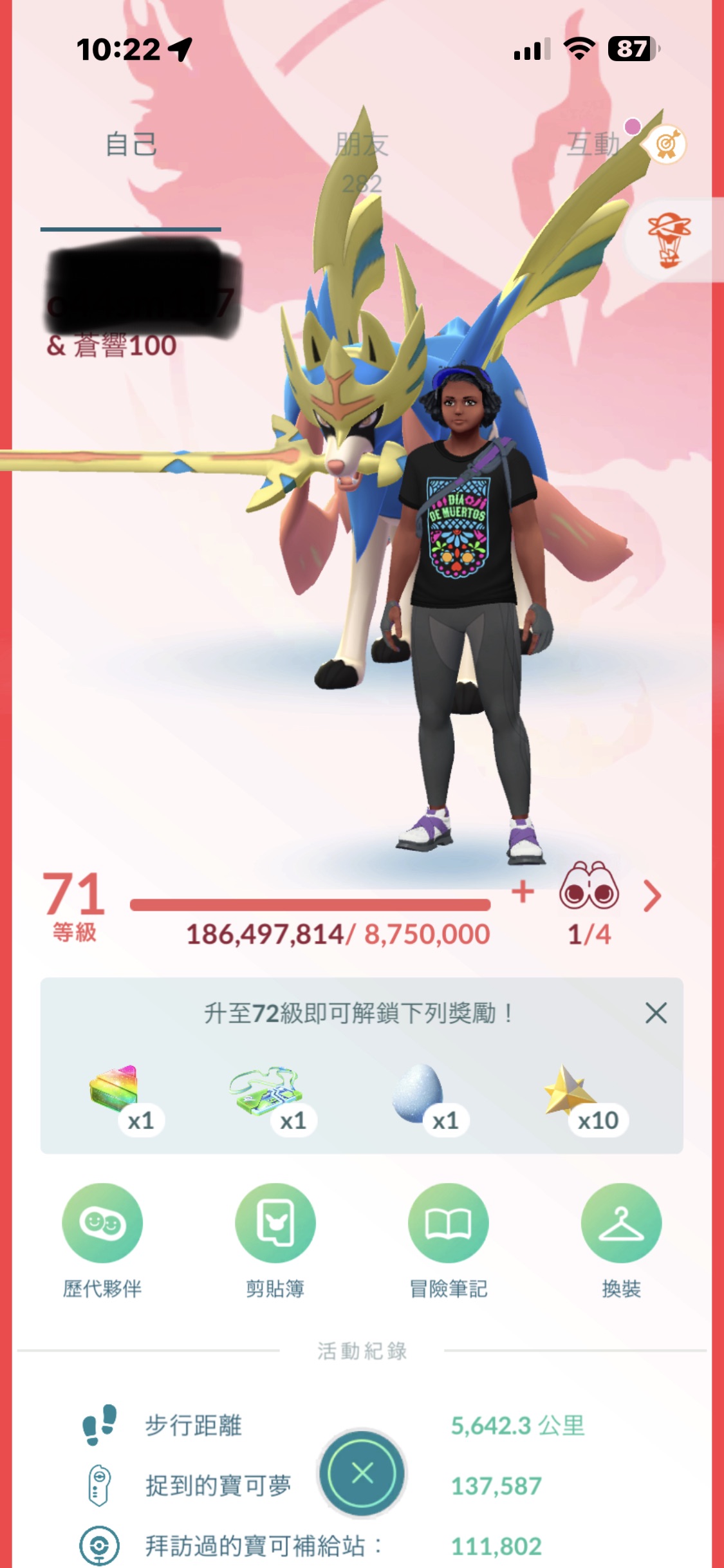Open 換裝 to change outfit
Viewport: 724px width, 1568px height.
(621, 1223)
